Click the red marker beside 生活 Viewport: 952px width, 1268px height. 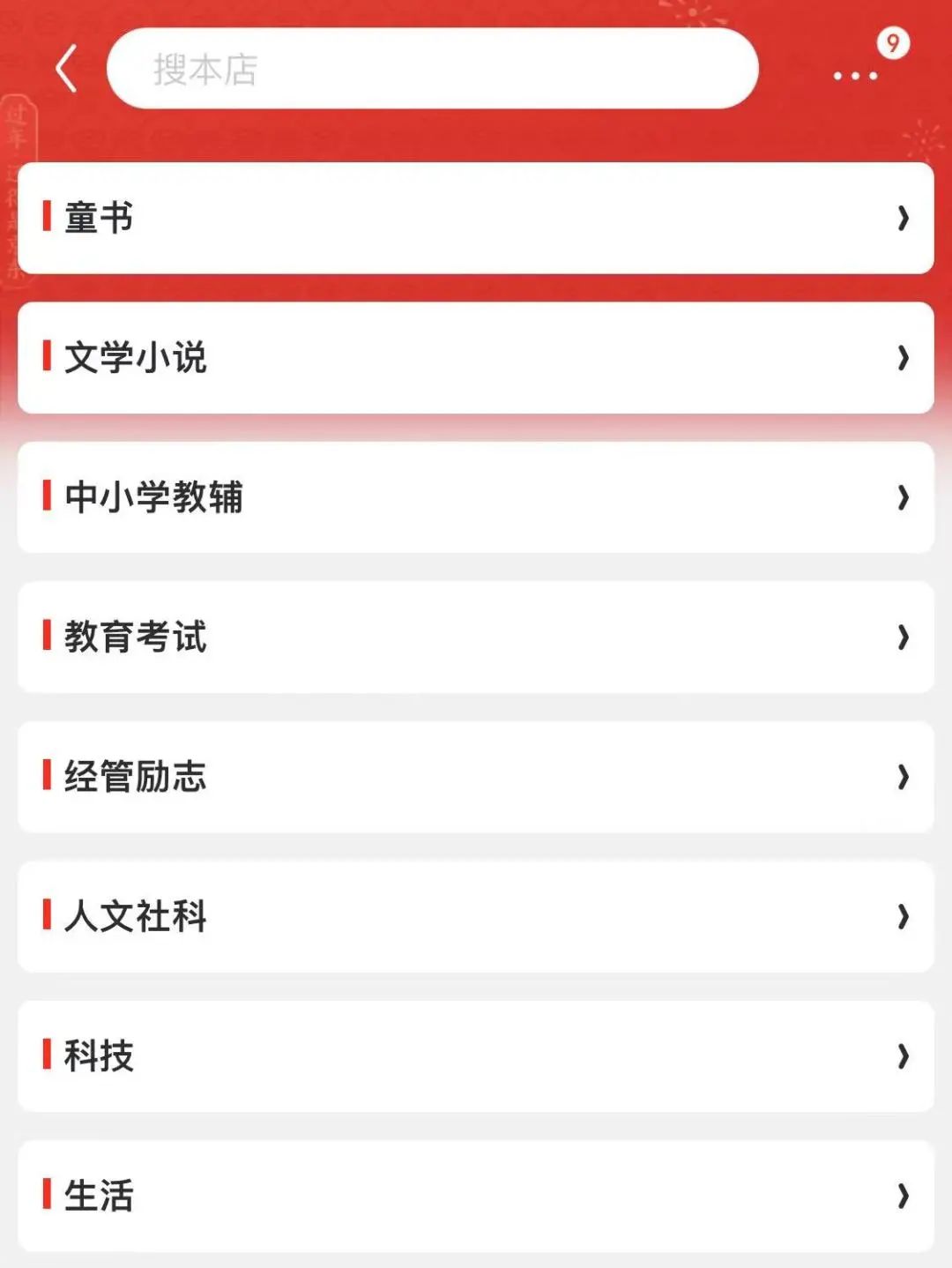47,1197
